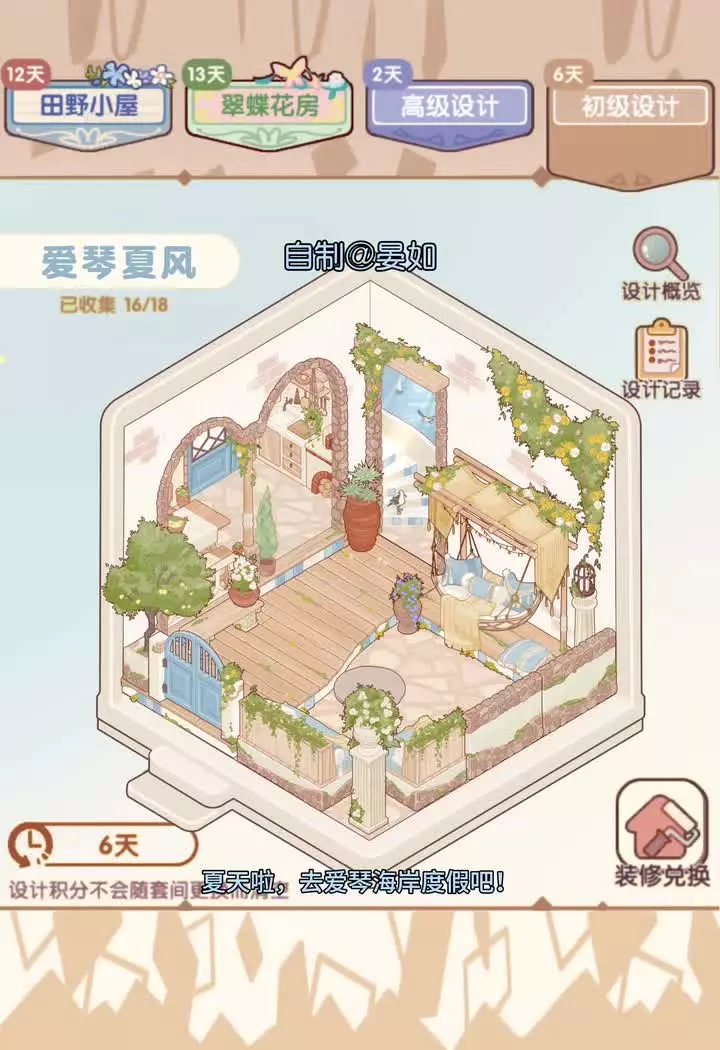Open 设计记录 clipboard

coord(661,360)
